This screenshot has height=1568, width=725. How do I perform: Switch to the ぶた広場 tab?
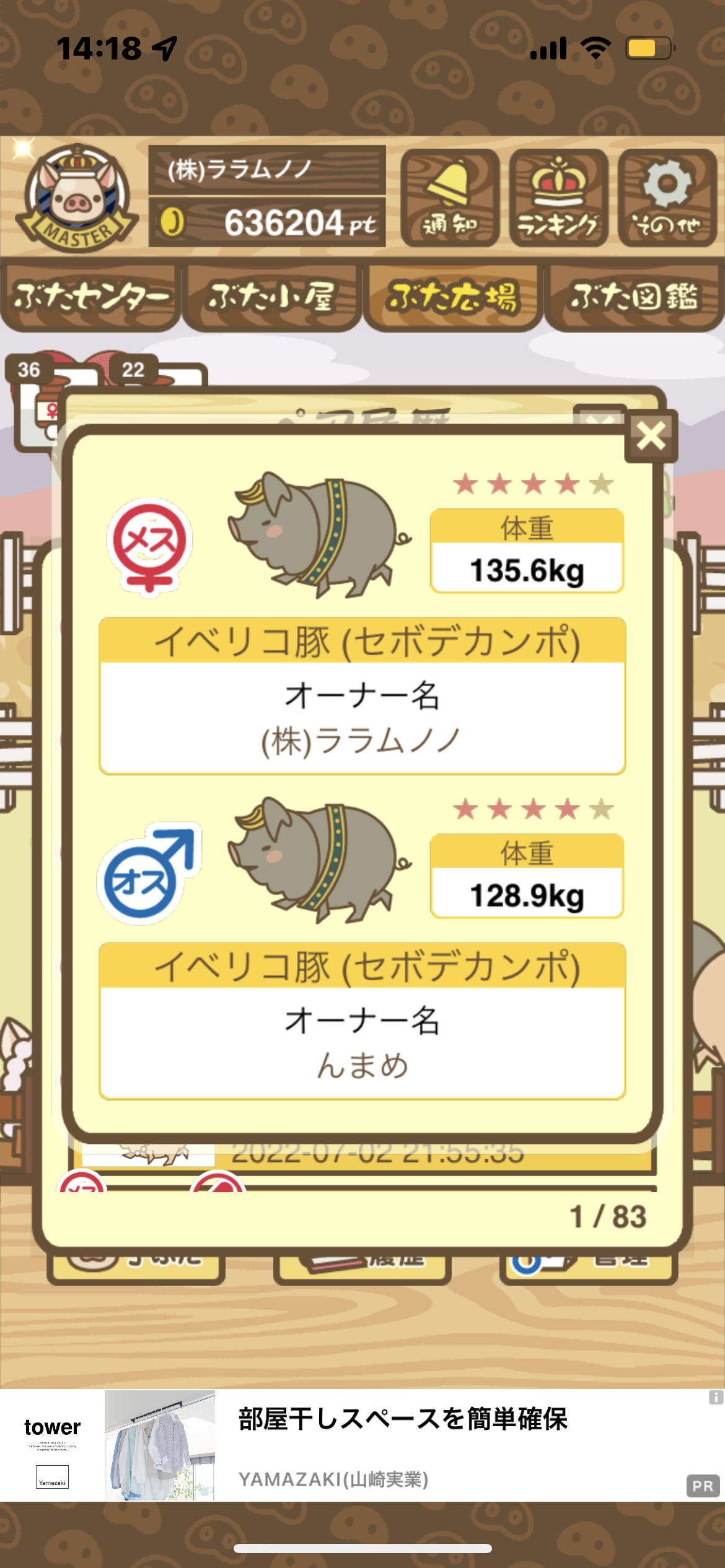(x=453, y=298)
